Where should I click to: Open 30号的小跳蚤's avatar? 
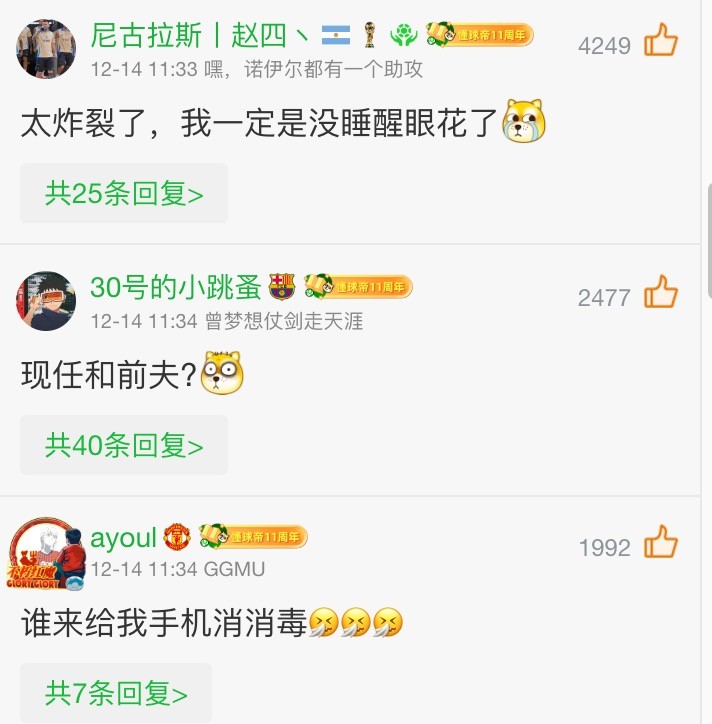point(46,300)
